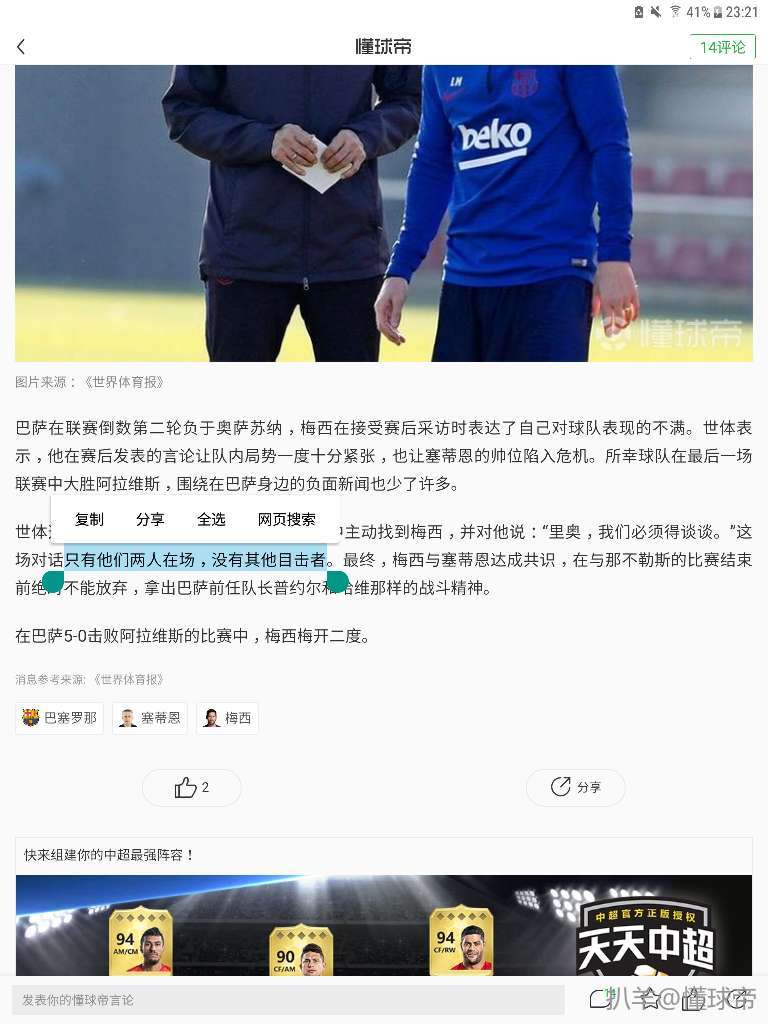Share the article with the 分享 button below it
Screen dimensions: 768x1024
tap(575, 788)
